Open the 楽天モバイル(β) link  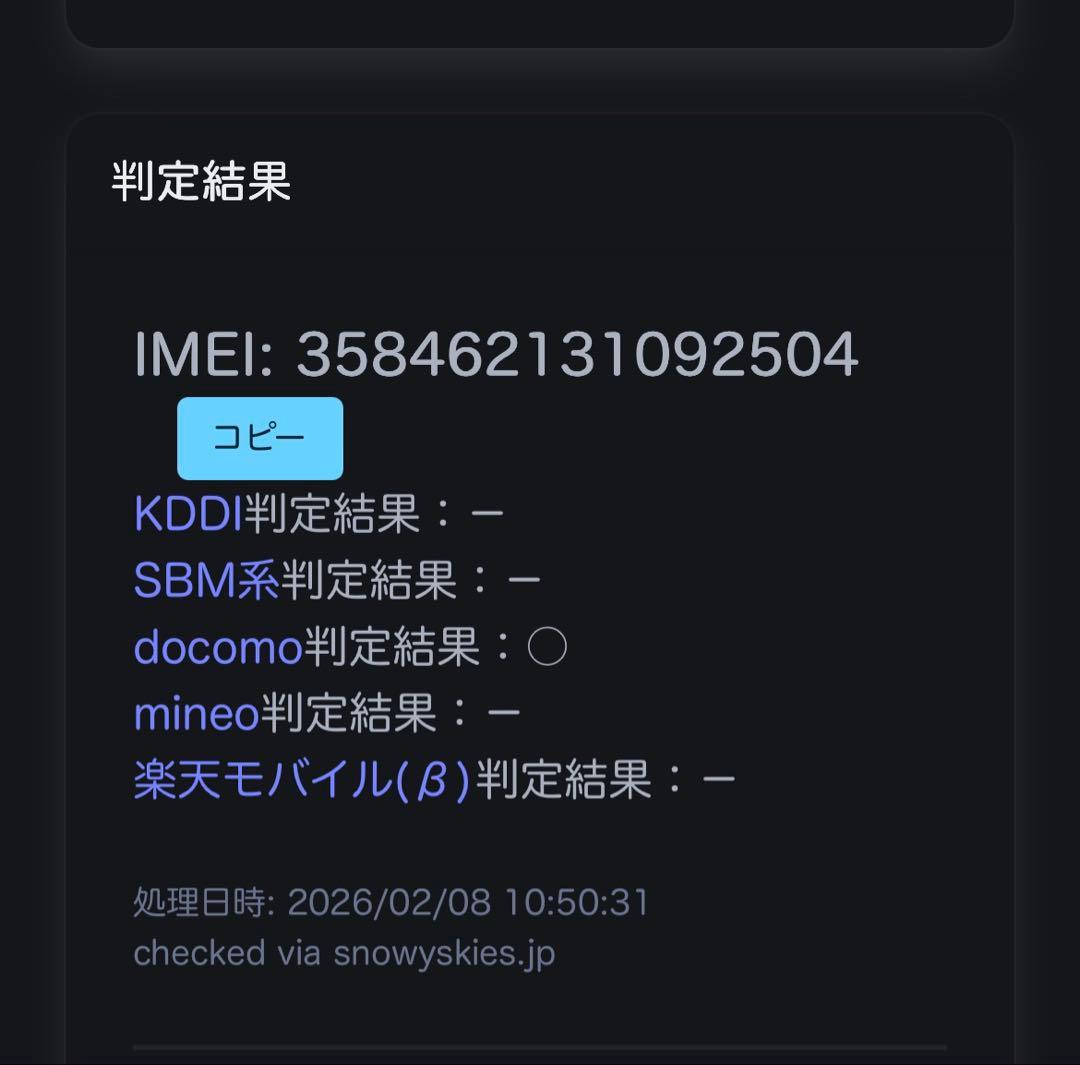(301, 780)
